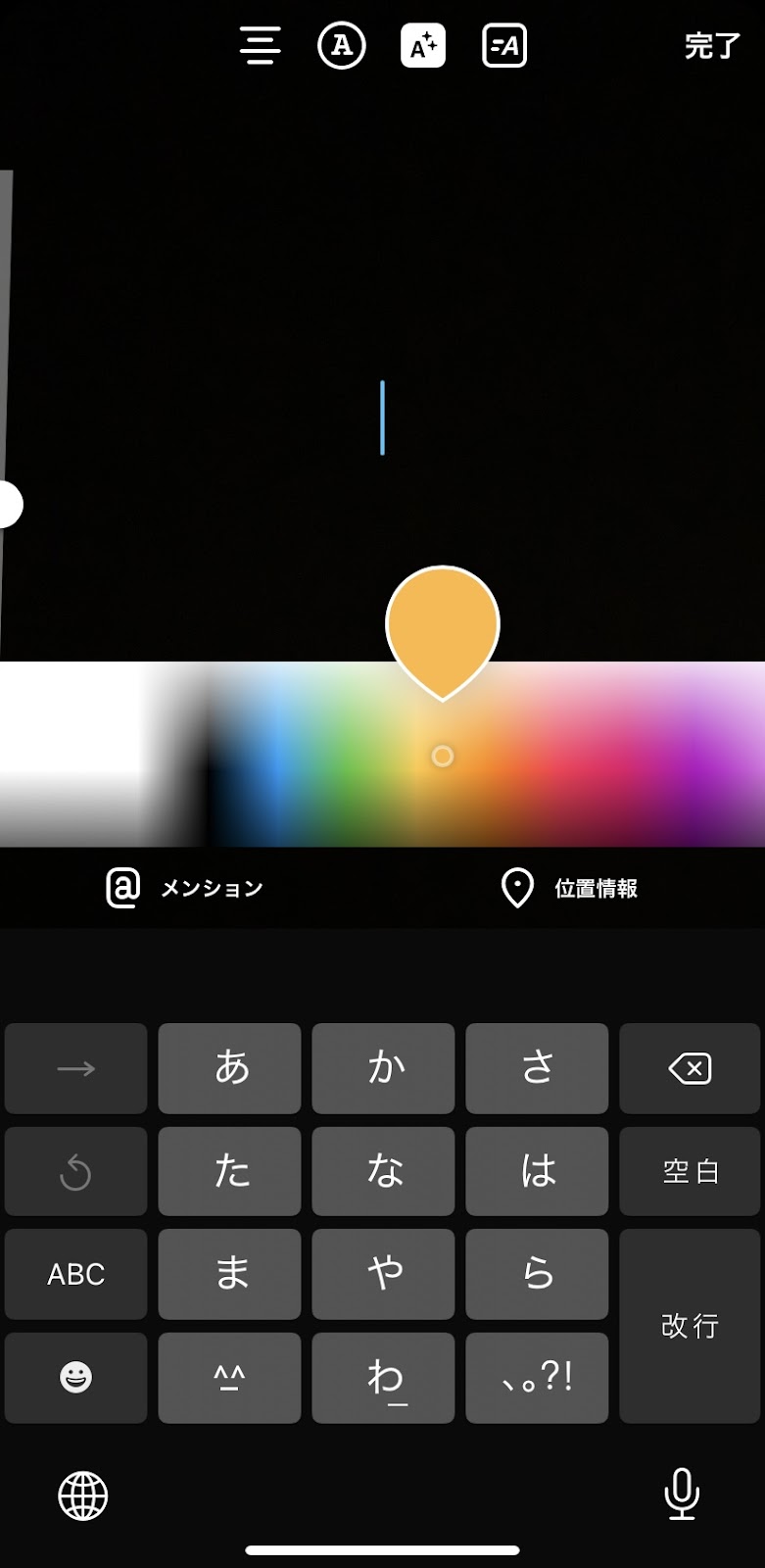Switch the text background style
The image size is (765, 1568).
(x=504, y=46)
